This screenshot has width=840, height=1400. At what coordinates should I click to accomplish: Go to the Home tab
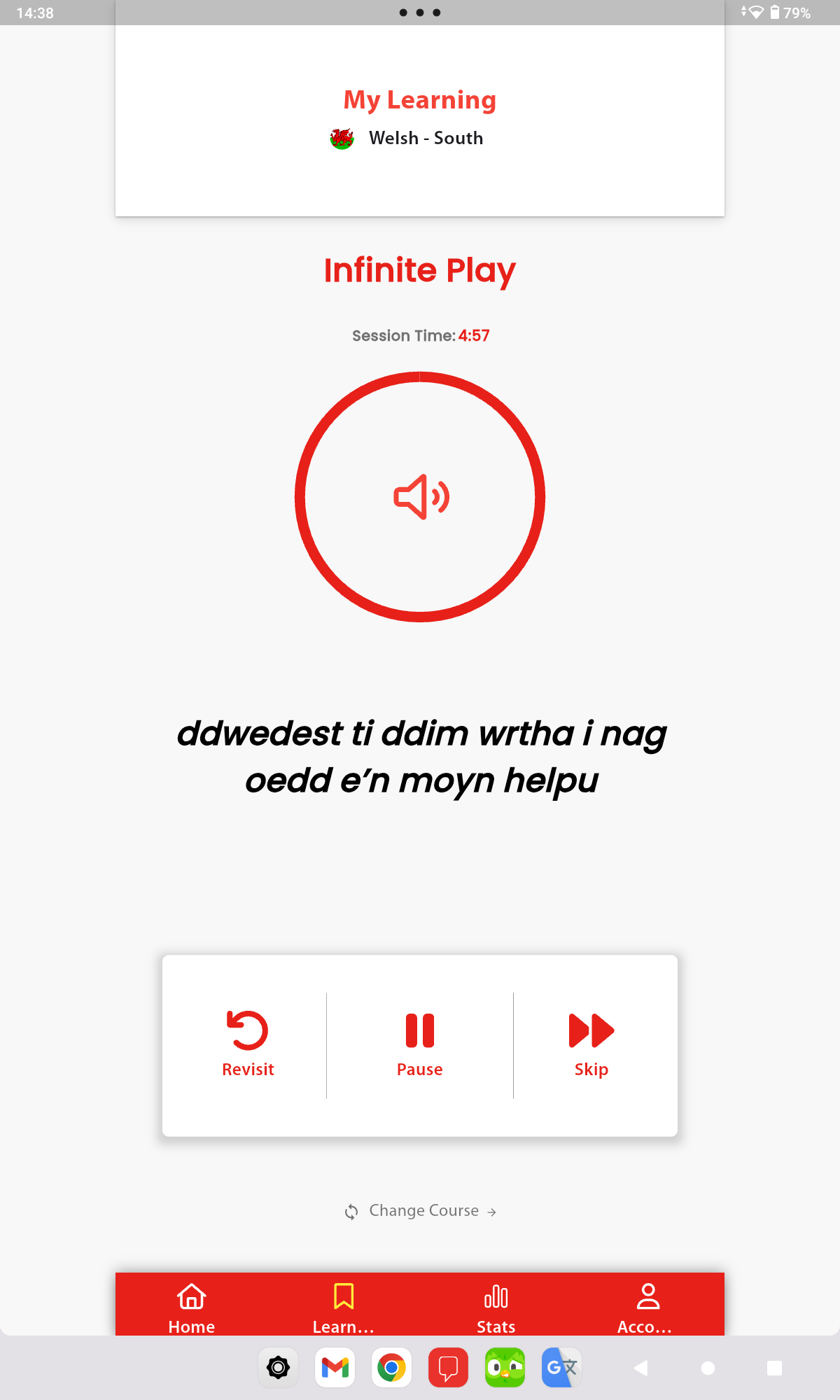pos(191,1307)
